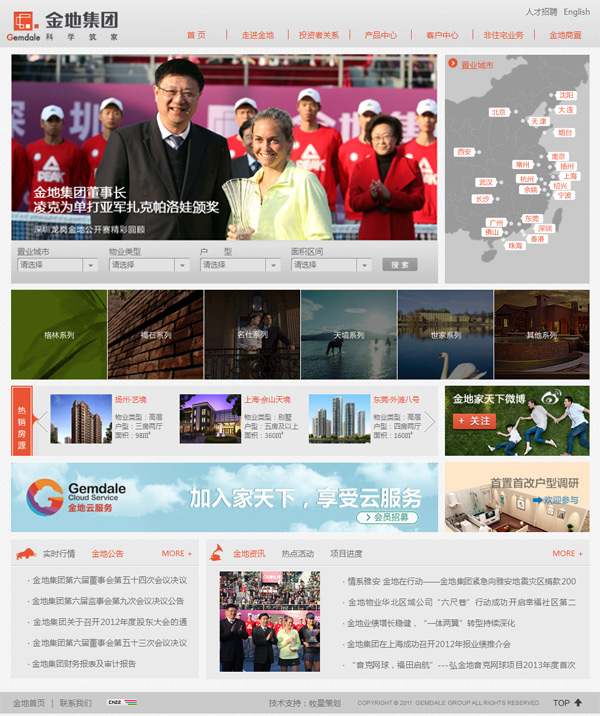Follow 金地家天下微博 with 关注 button
The height and width of the screenshot is (716, 600).
474,421
